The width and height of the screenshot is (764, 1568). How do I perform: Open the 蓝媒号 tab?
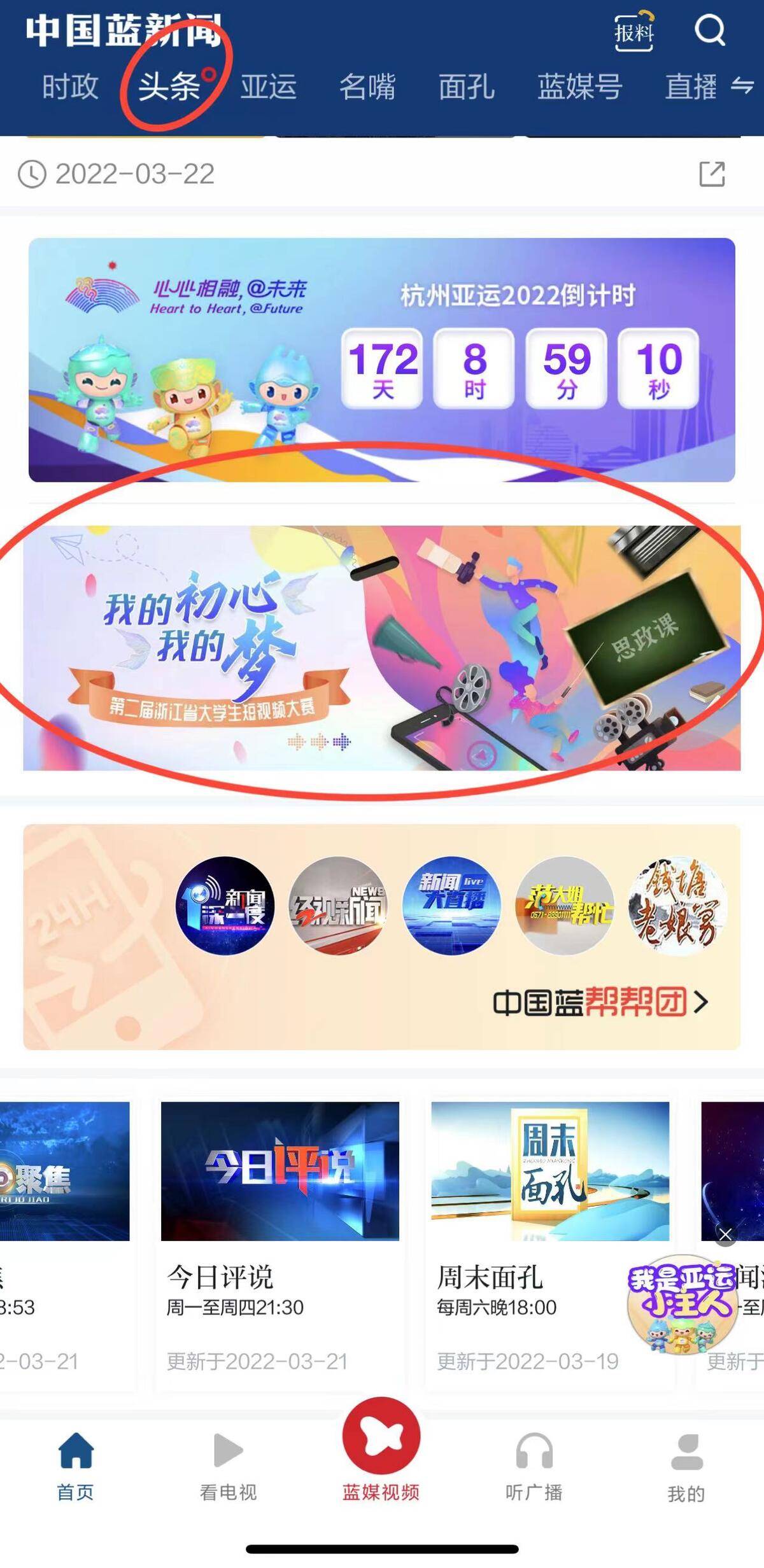[x=579, y=87]
